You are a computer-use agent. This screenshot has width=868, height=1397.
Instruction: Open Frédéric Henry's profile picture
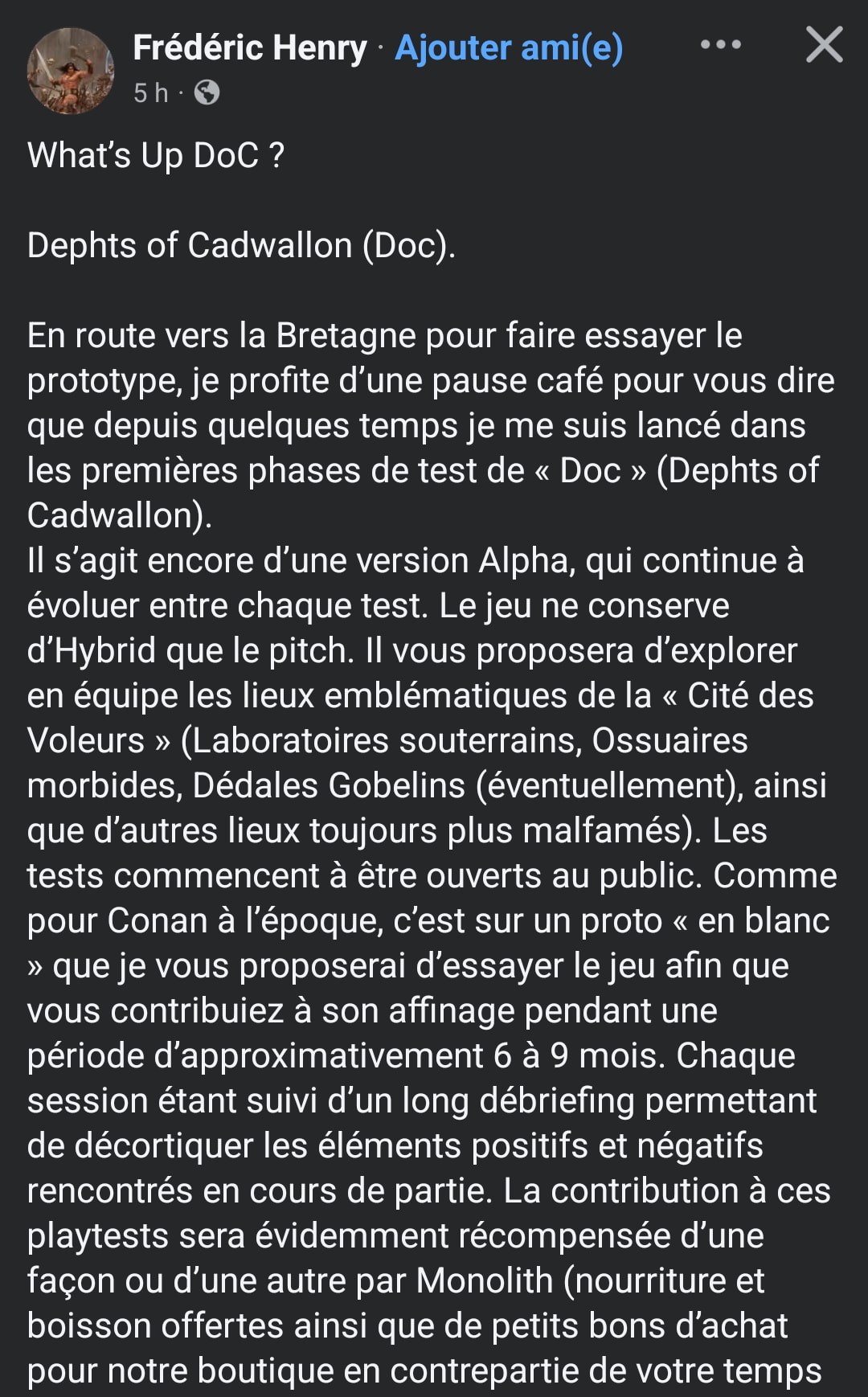tap(71, 71)
